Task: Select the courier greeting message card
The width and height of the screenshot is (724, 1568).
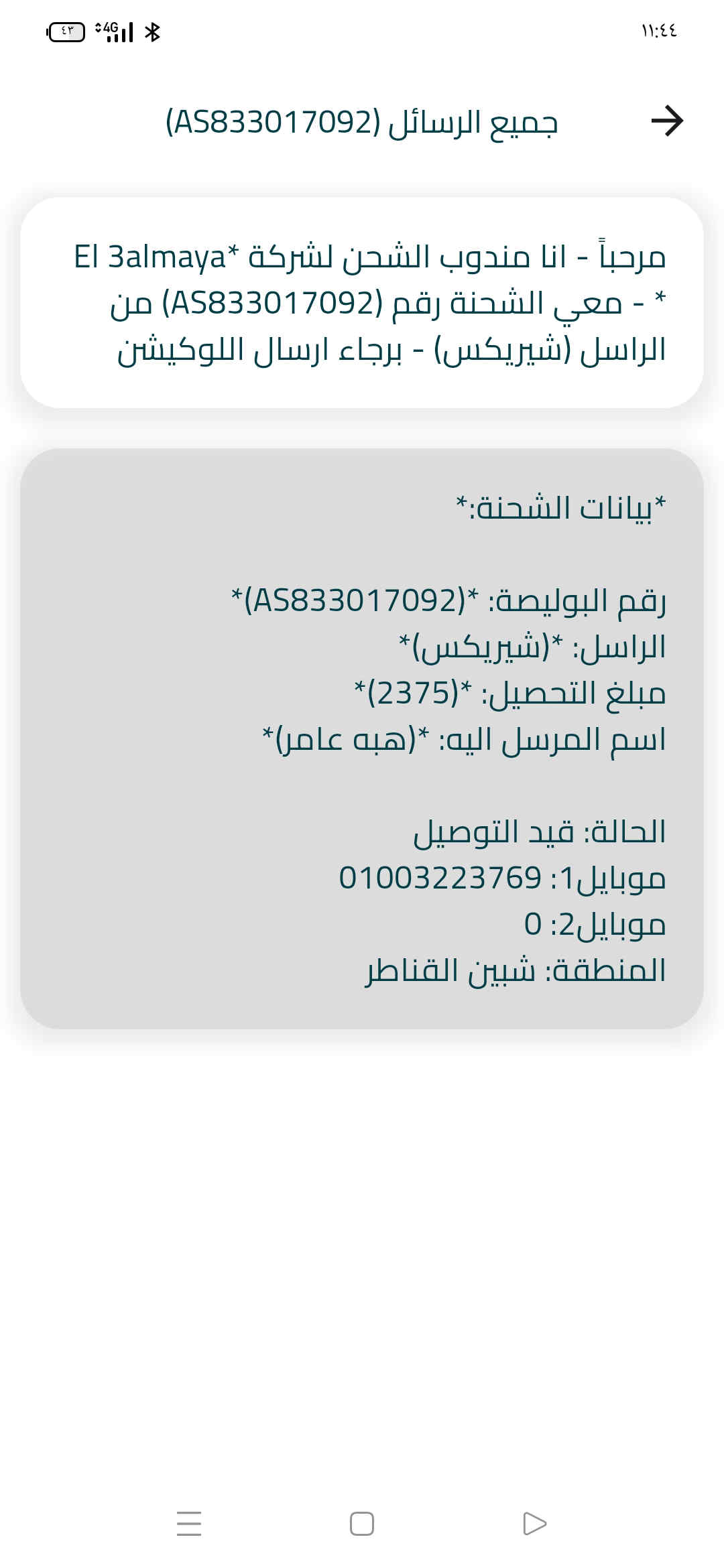Action: point(362,303)
